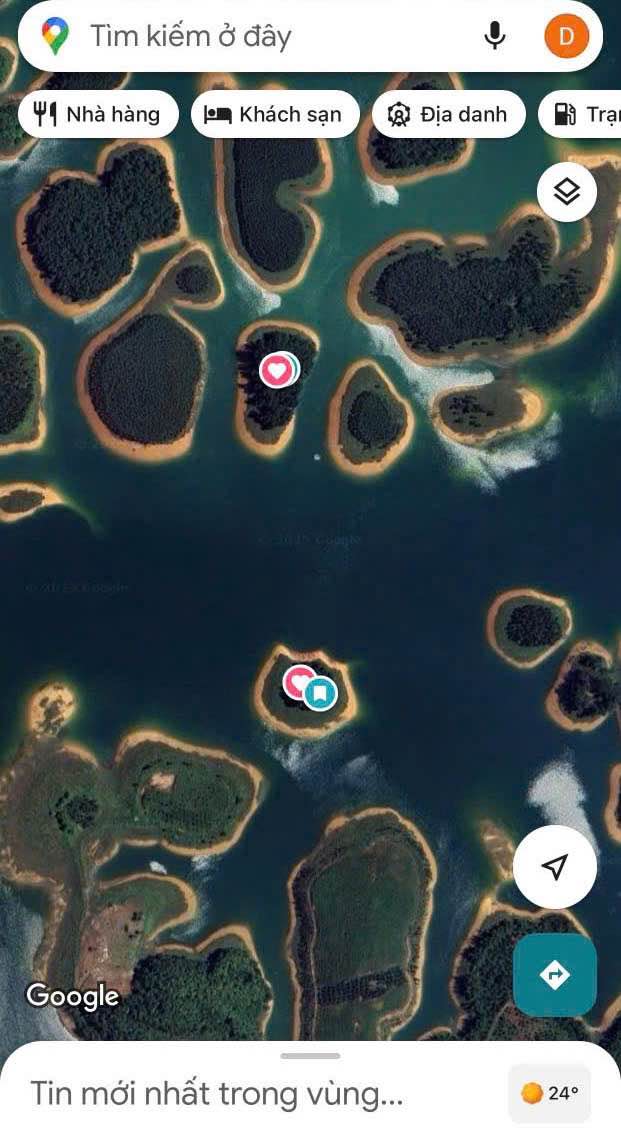Open the account profile avatar 'D'
The height and width of the screenshot is (1128, 621).
pyautogui.click(x=566, y=37)
